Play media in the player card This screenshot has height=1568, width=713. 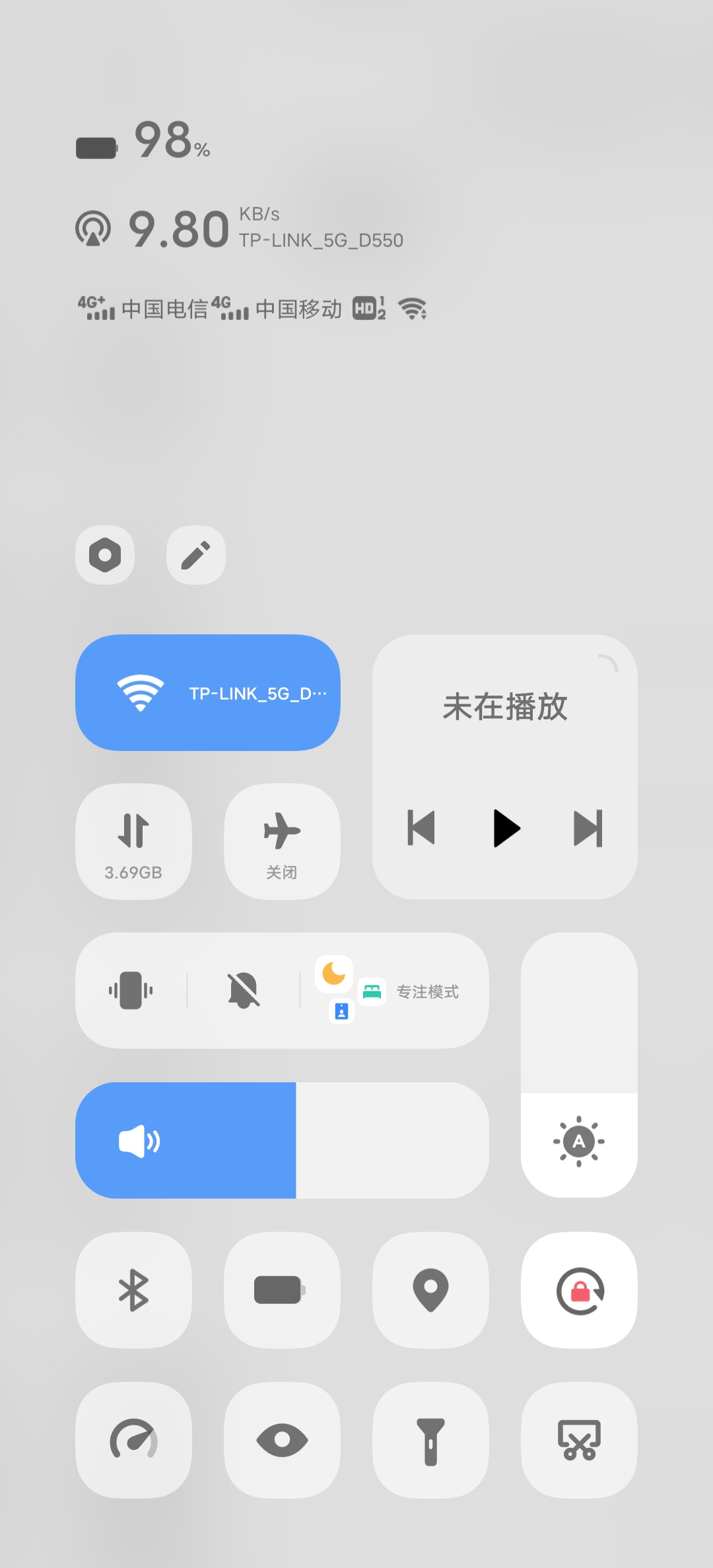click(506, 828)
